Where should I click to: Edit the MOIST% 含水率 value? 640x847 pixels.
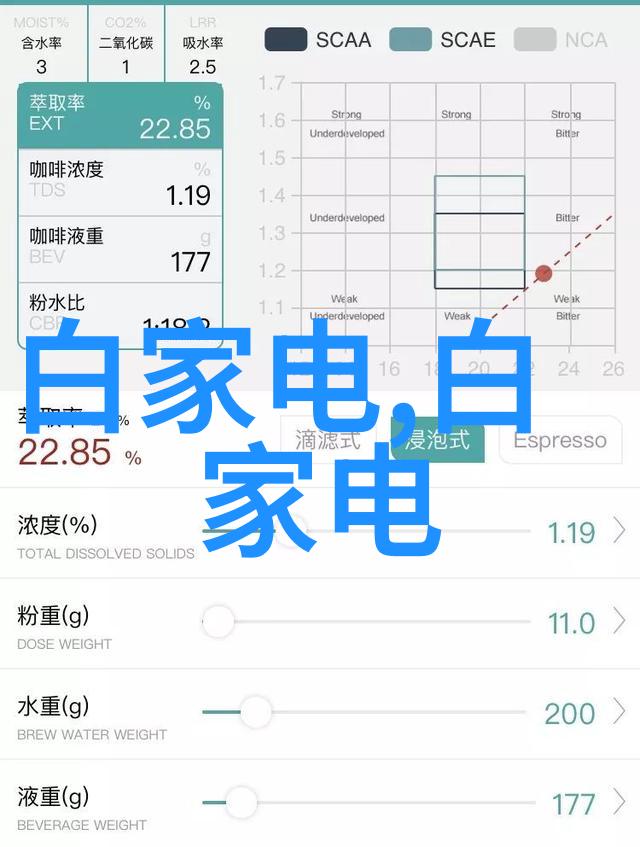point(41,66)
